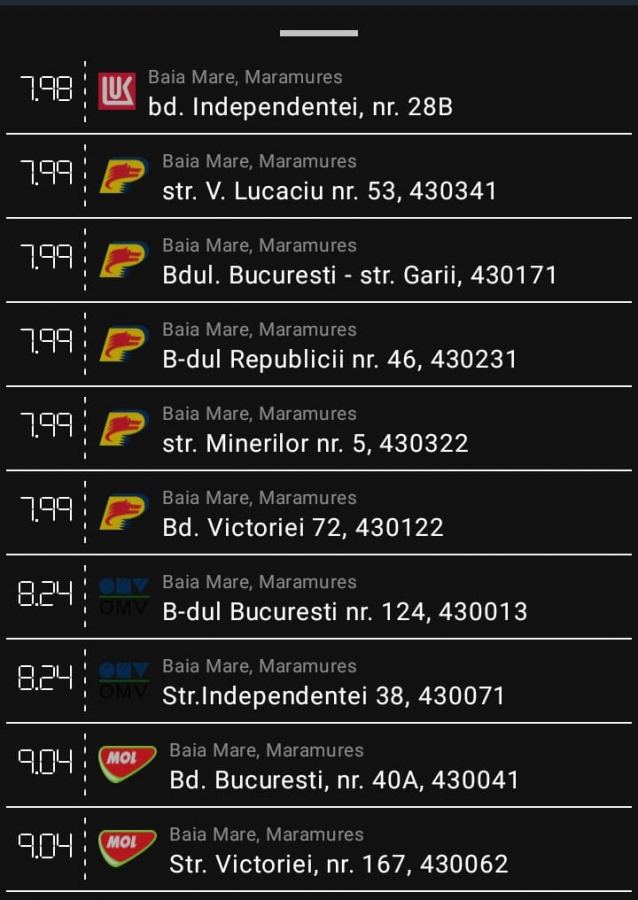Open station at Bdul. Bucuresti - str. Garii
Viewport: 638px width, 900px height.
(359, 261)
